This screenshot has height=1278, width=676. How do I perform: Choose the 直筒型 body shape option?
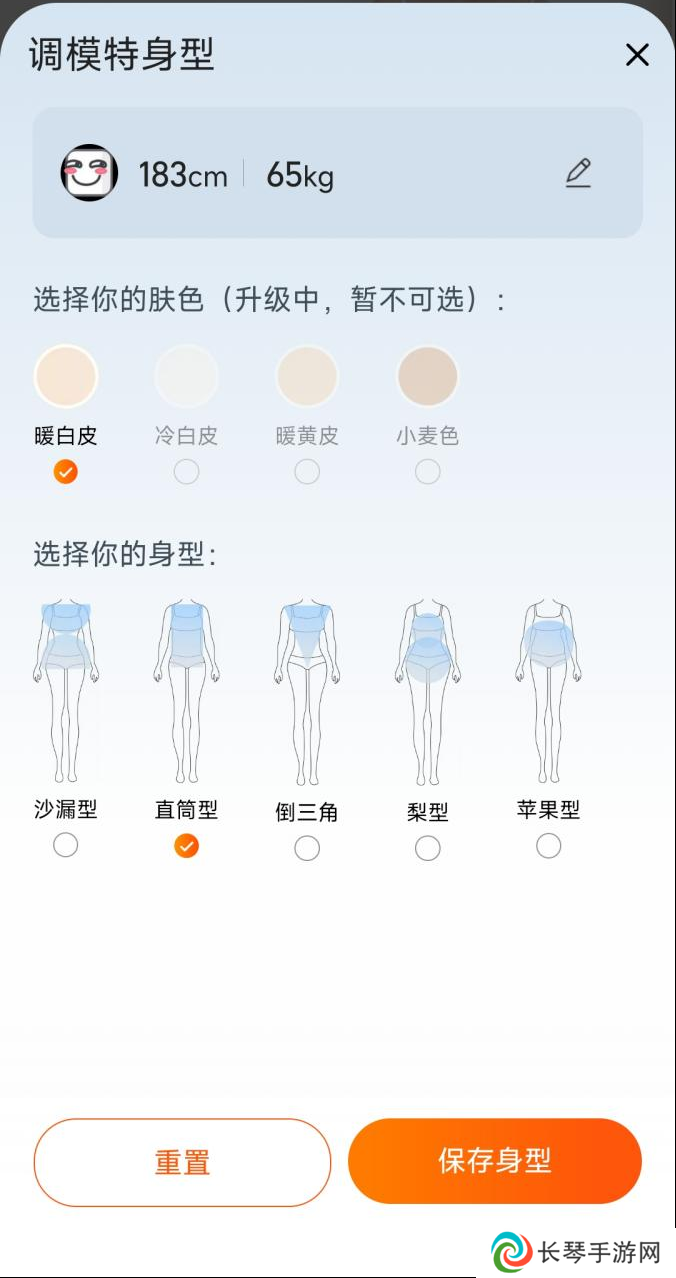click(186, 845)
